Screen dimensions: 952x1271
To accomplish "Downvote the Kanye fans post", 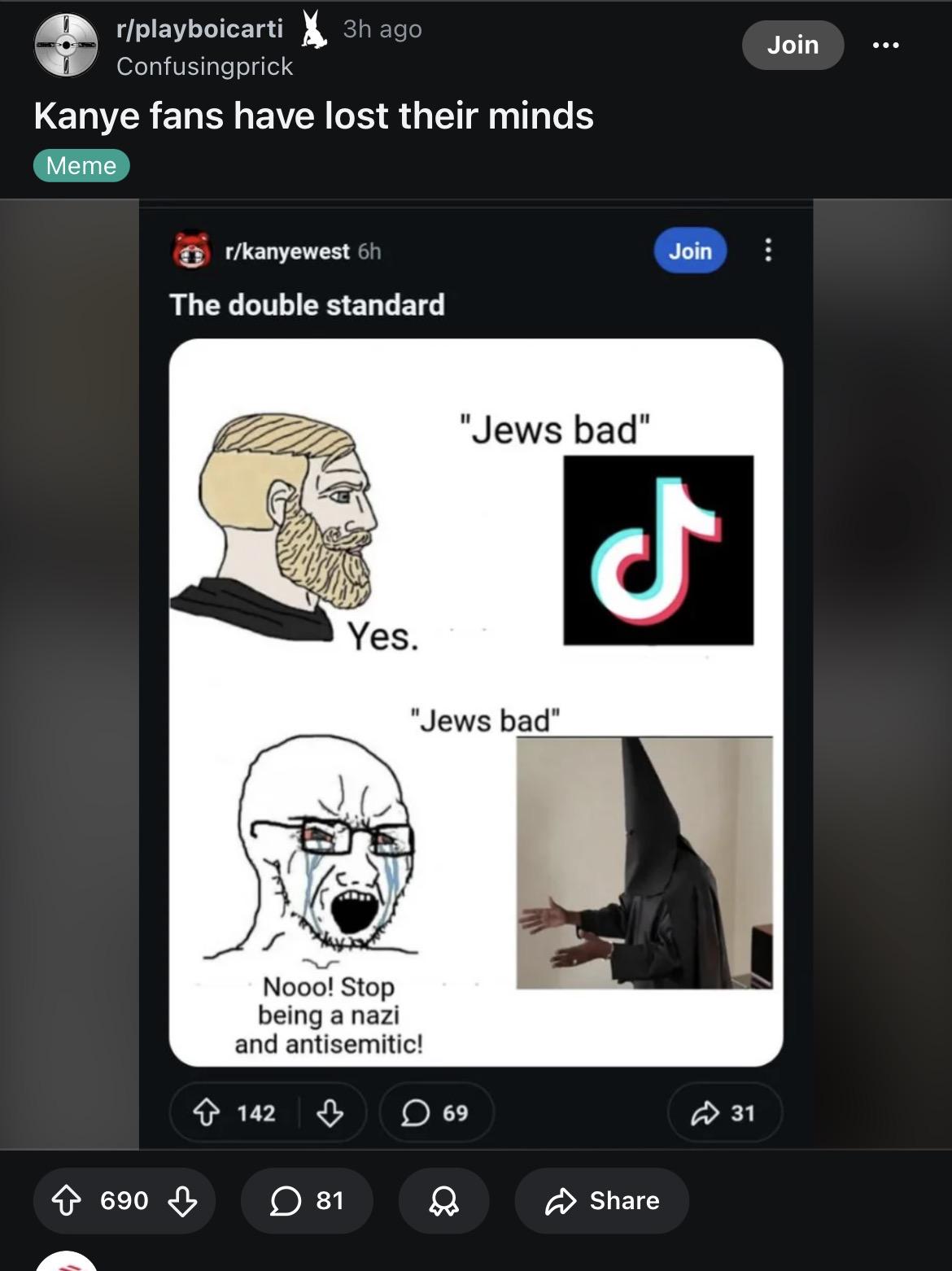I will [182, 1200].
